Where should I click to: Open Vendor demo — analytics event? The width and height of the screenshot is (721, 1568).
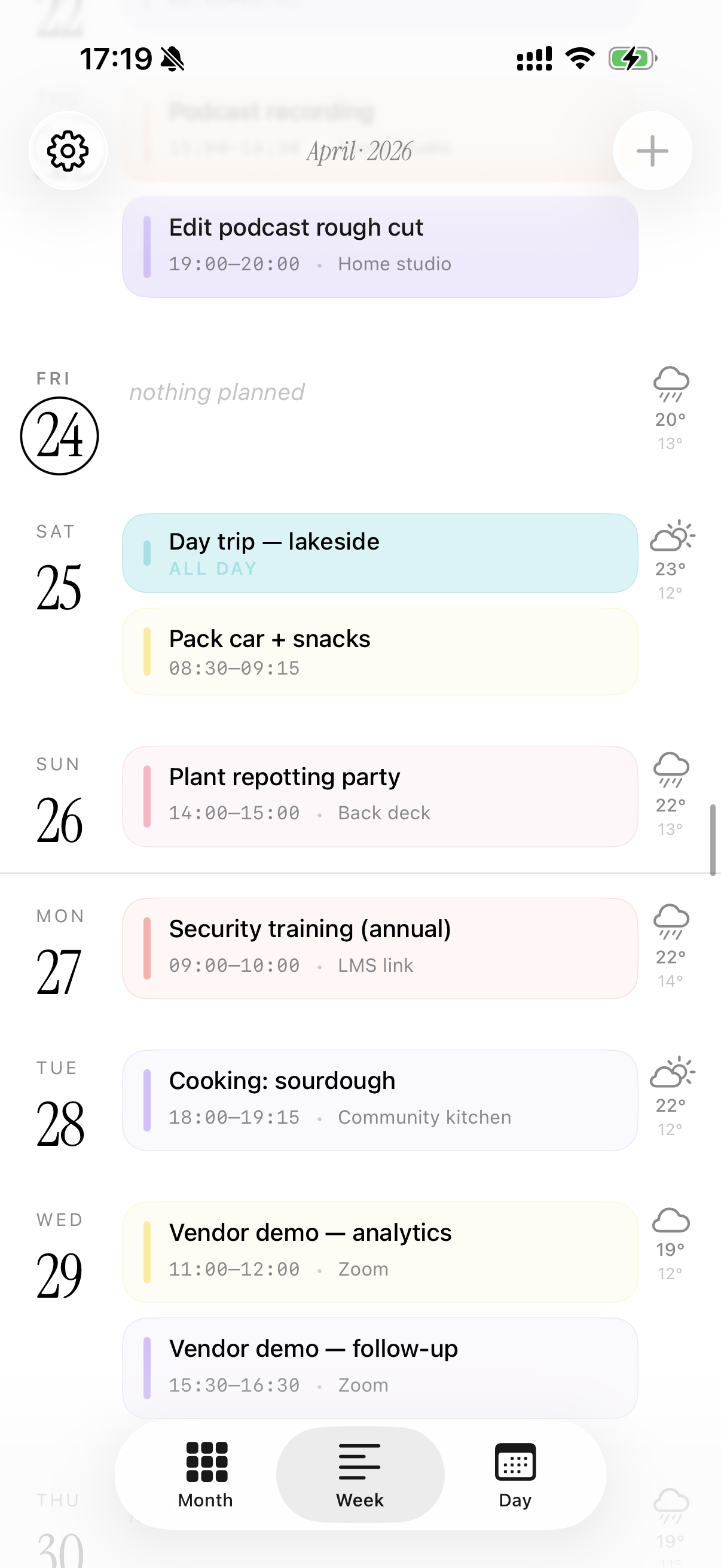pos(380,1252)
